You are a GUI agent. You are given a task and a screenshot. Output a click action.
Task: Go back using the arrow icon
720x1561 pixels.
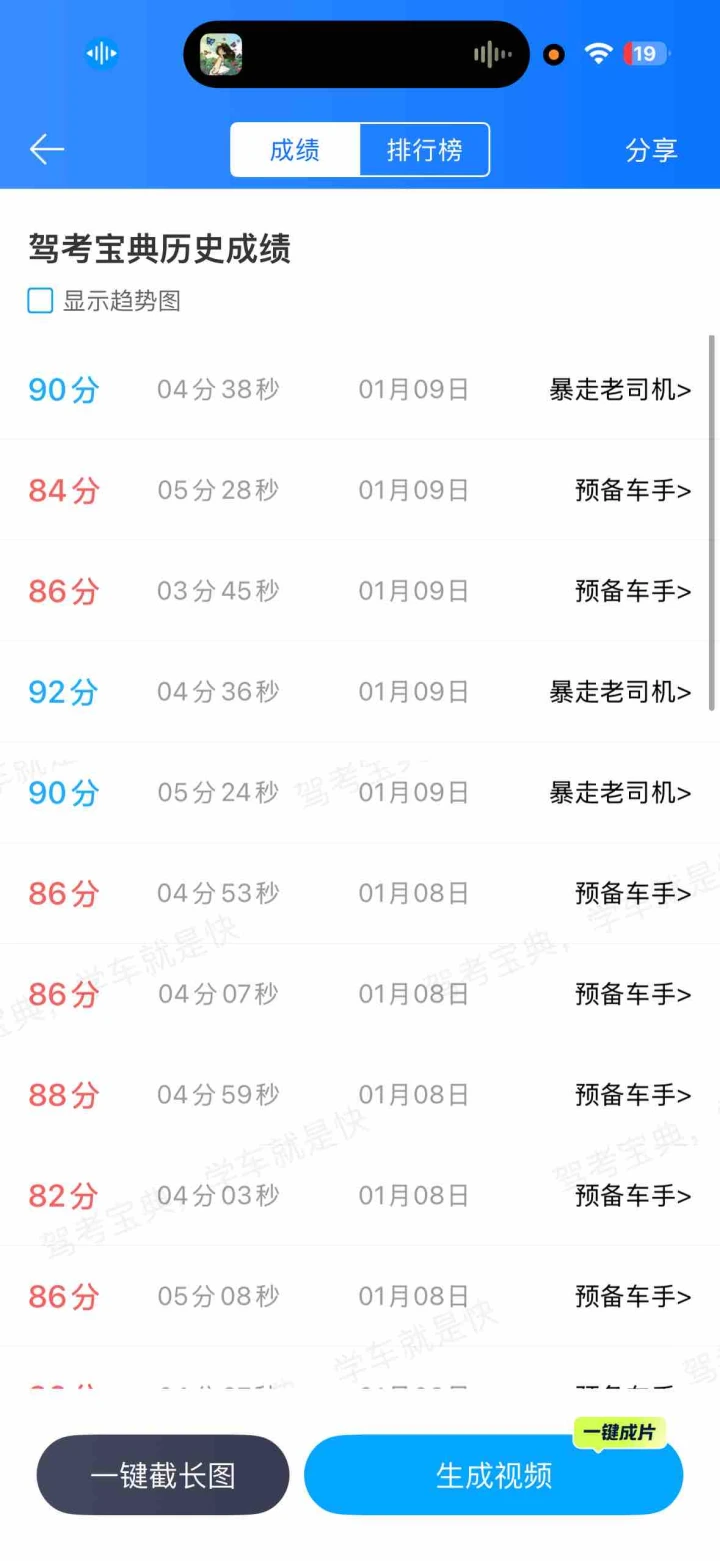click(x=46, y=150)
